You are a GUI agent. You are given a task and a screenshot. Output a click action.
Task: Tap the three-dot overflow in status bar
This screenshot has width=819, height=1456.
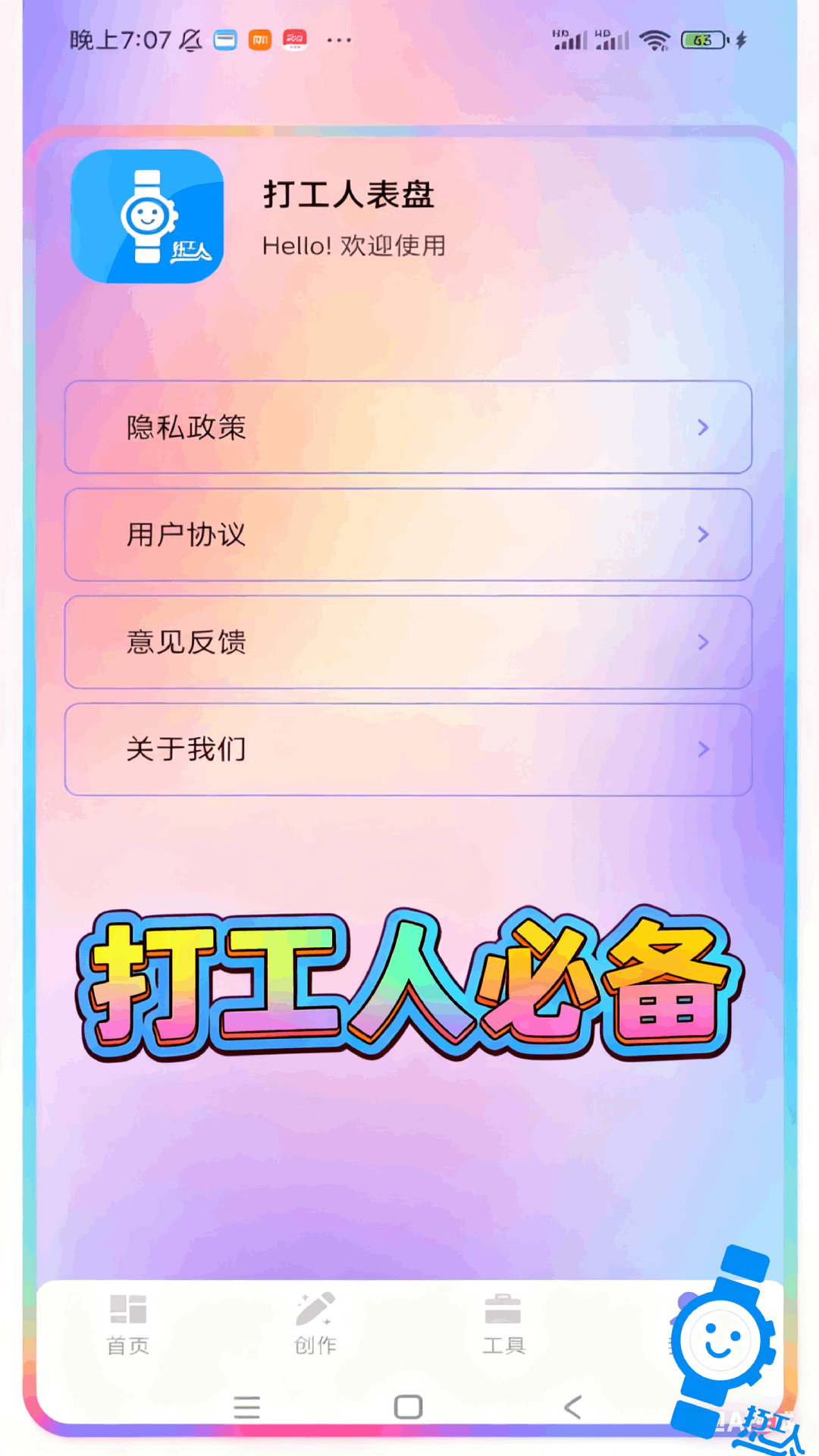pos(339,39)
